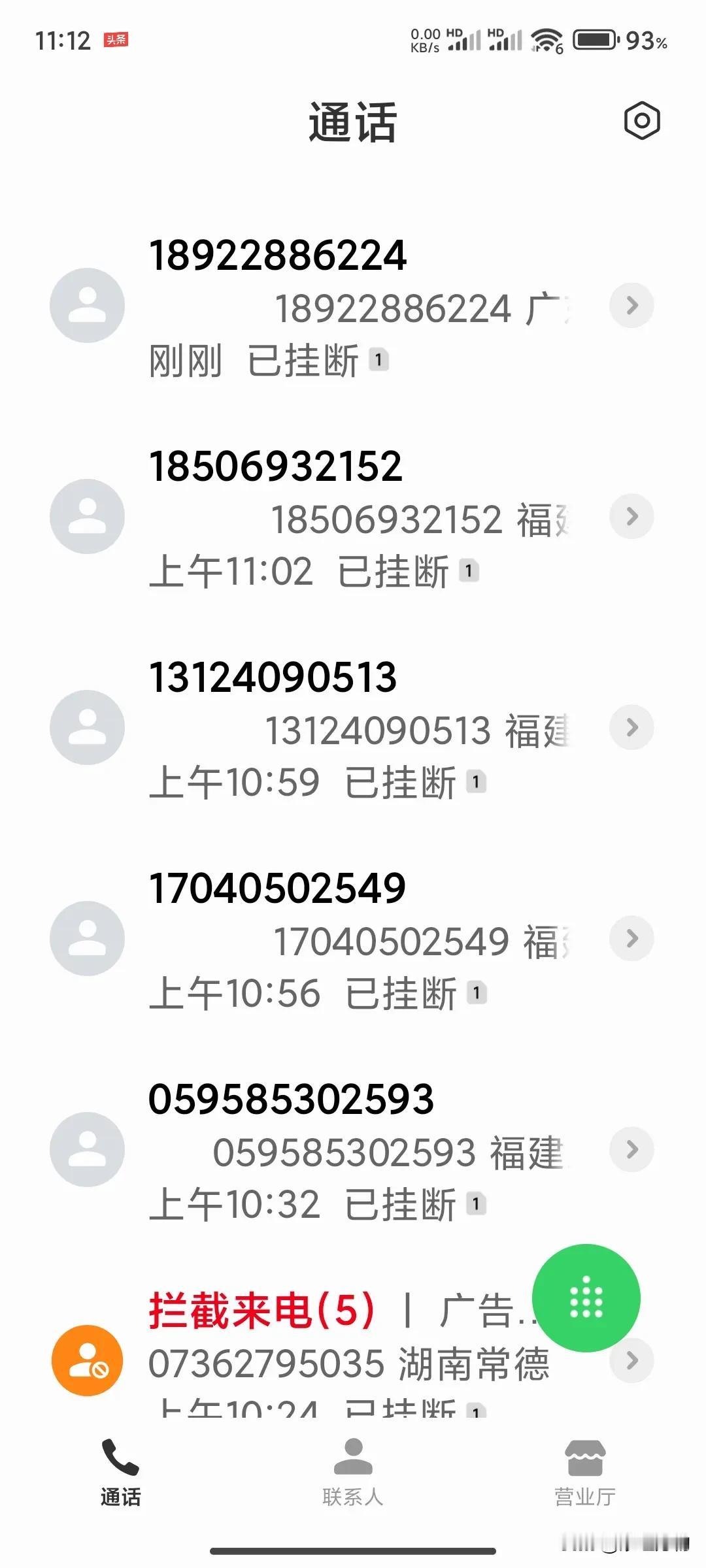This screenshot has width=706, height=1568.
Task: Open the 拦截来电(5) blocked calls row
Action: click(353, 1352)
